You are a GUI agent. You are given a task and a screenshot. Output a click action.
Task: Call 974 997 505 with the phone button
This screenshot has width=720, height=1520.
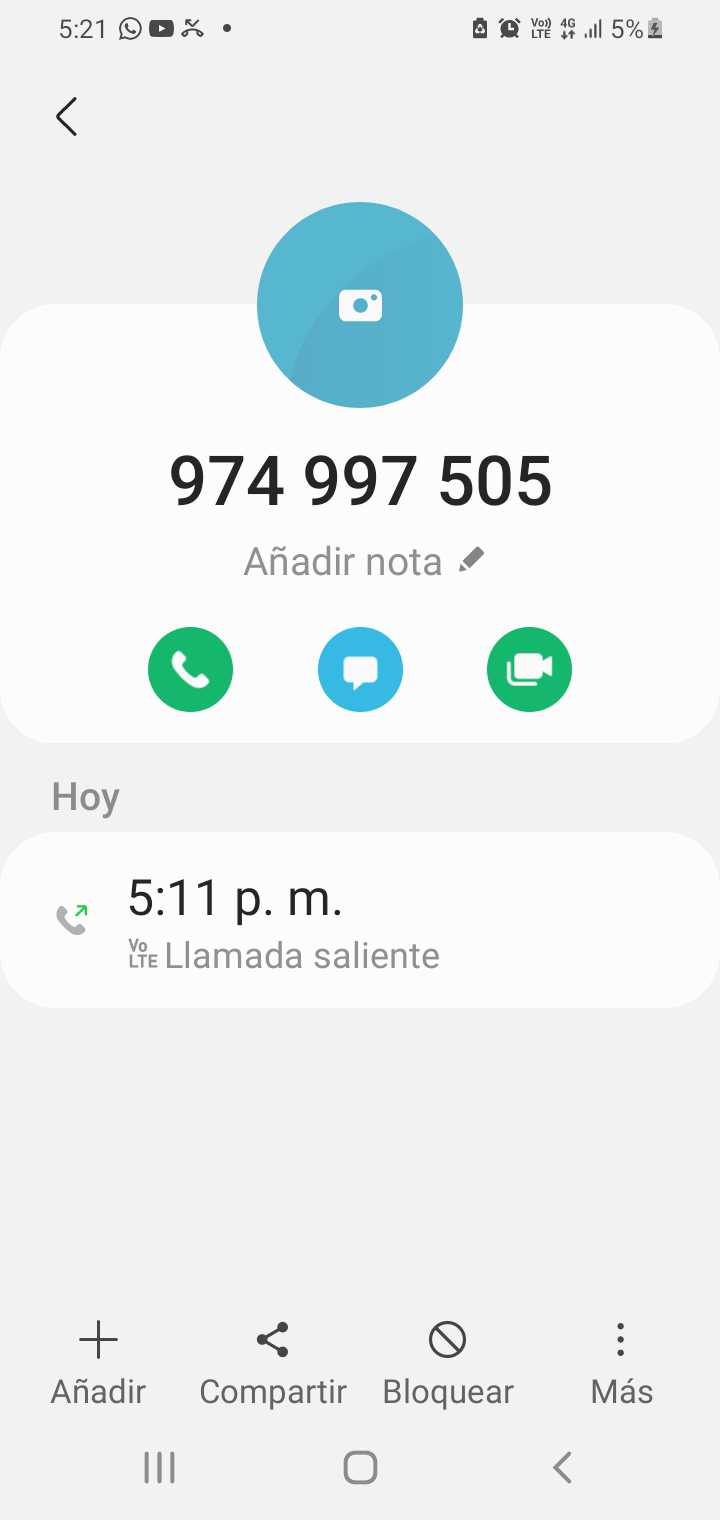(190, 670)
